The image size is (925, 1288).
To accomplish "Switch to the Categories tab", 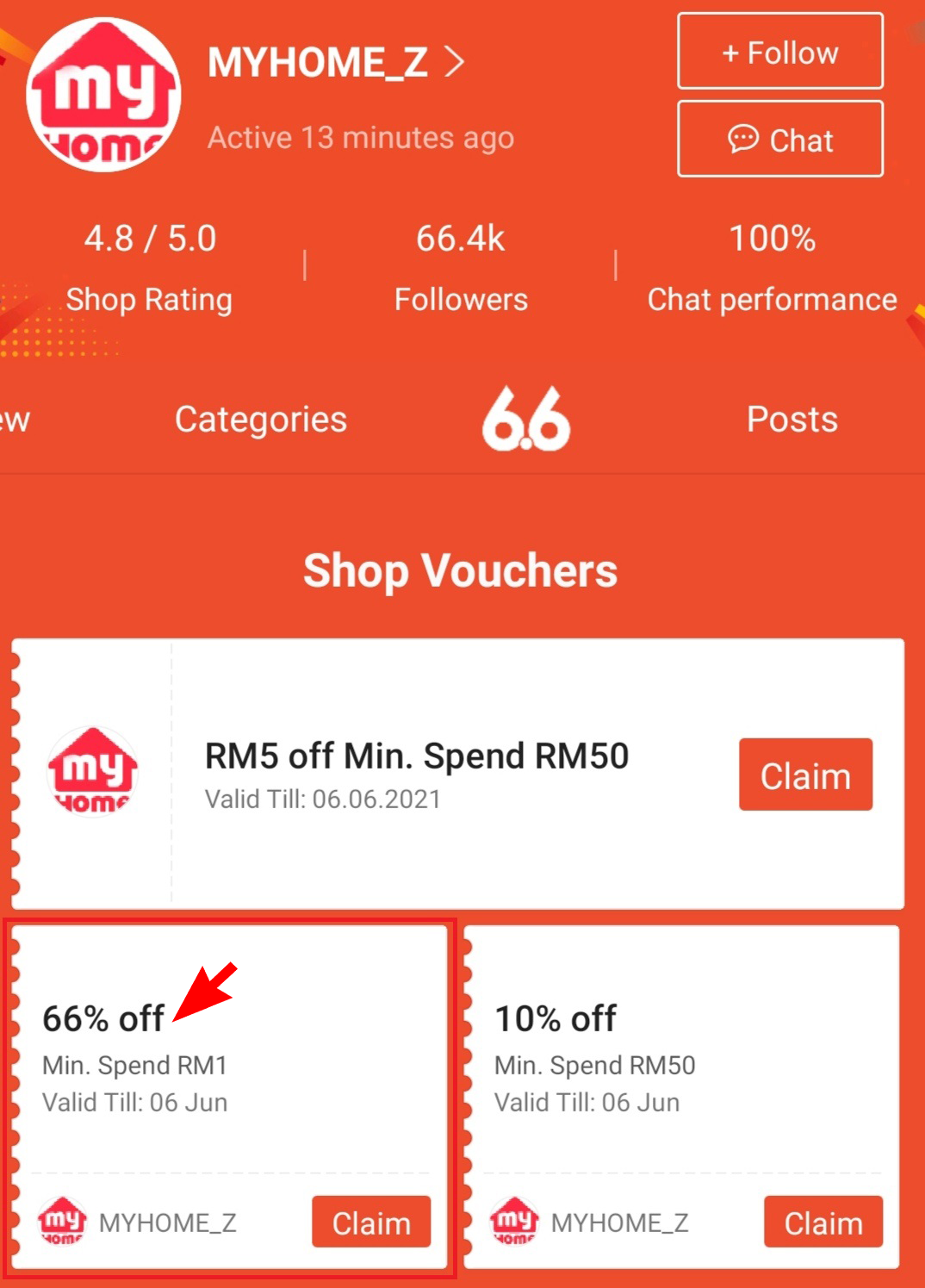I will (260, 420).
